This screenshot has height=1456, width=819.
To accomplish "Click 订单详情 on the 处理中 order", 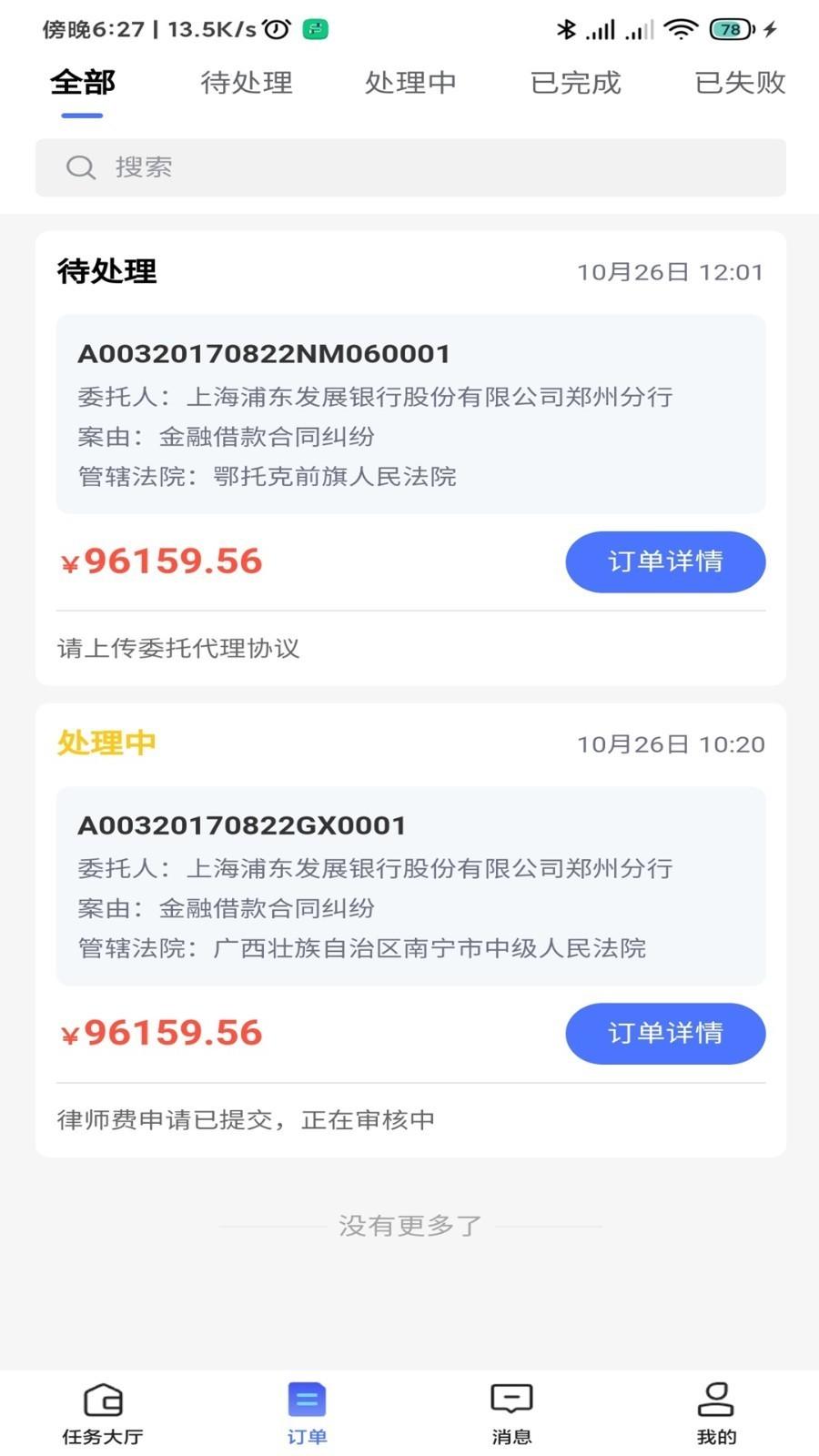I will pos(665,1033).
